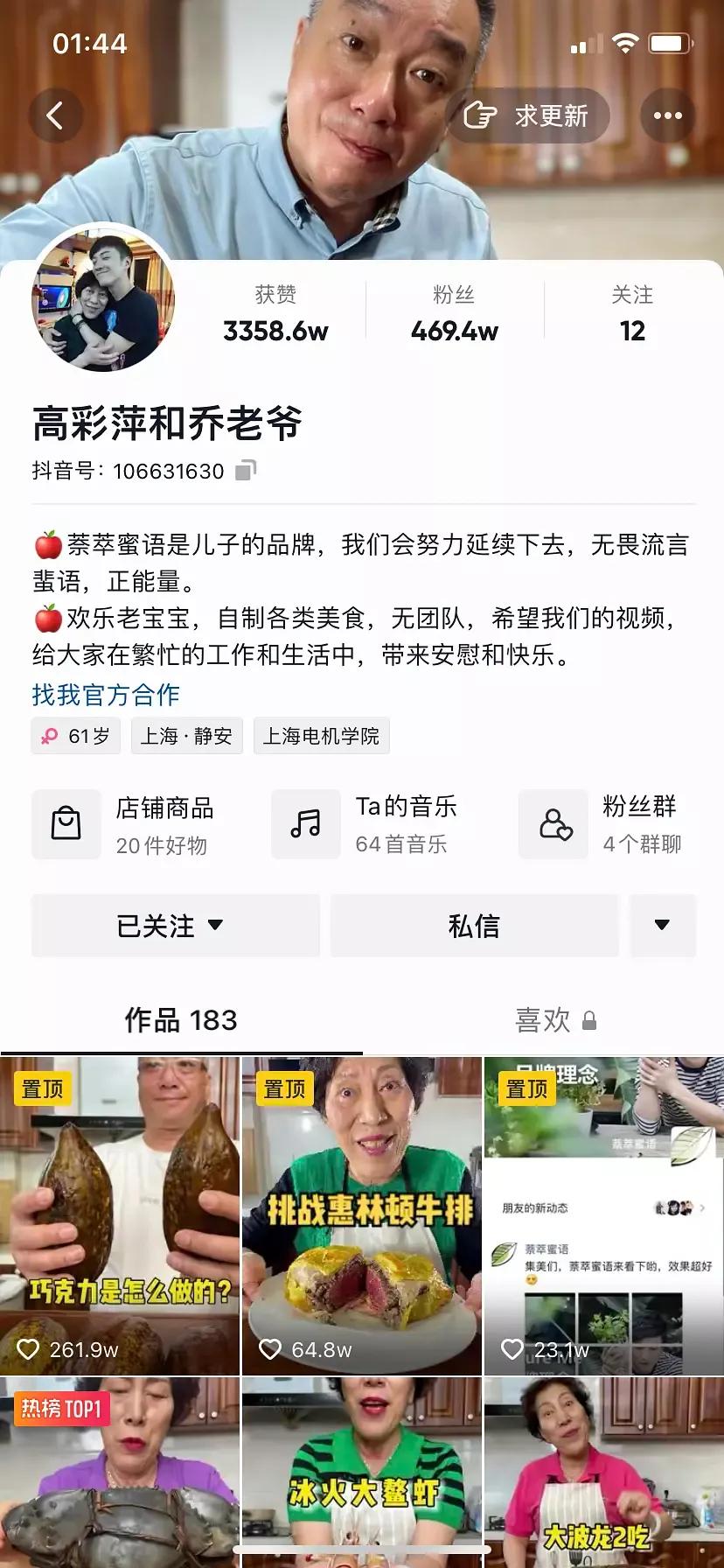Open the 挑战惠林顿牛排 video thumbnail
The image size is (724, 1568).
[x=362, y=1216]
